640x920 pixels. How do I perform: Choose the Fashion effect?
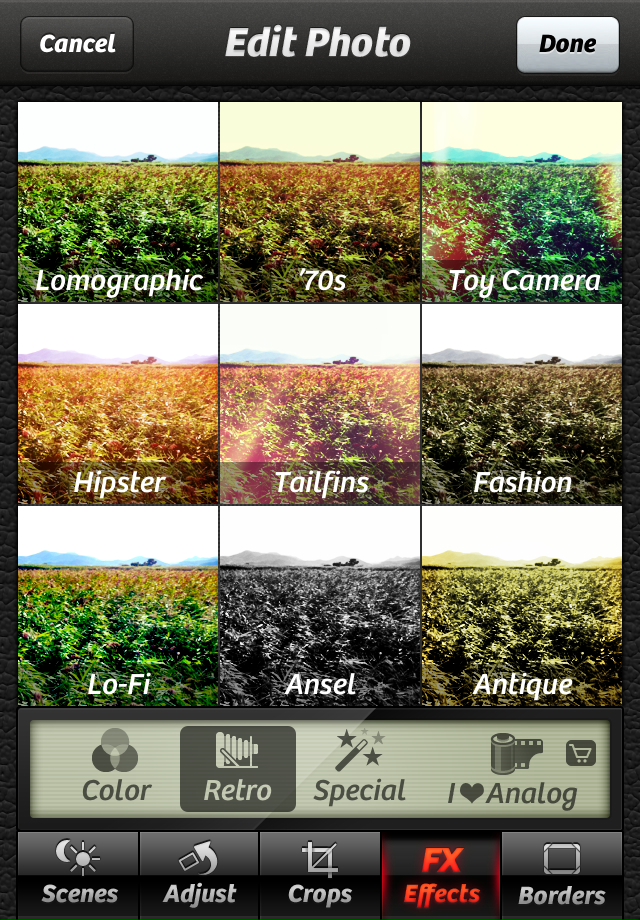coord(522,404)
